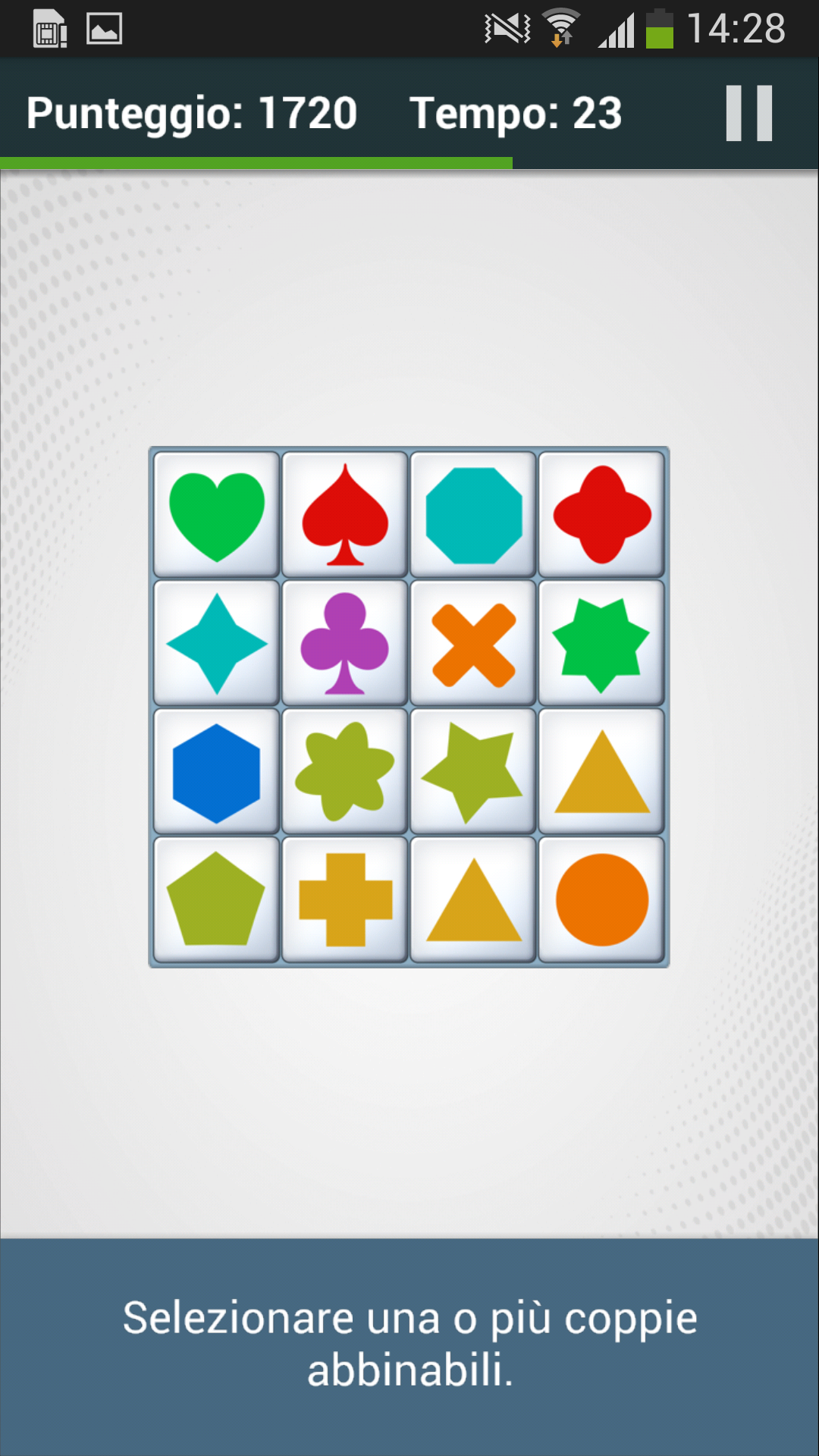Select the teal four-point star tile
Viewport: 819px width, 1456px height.
click(x=217, y=643)
